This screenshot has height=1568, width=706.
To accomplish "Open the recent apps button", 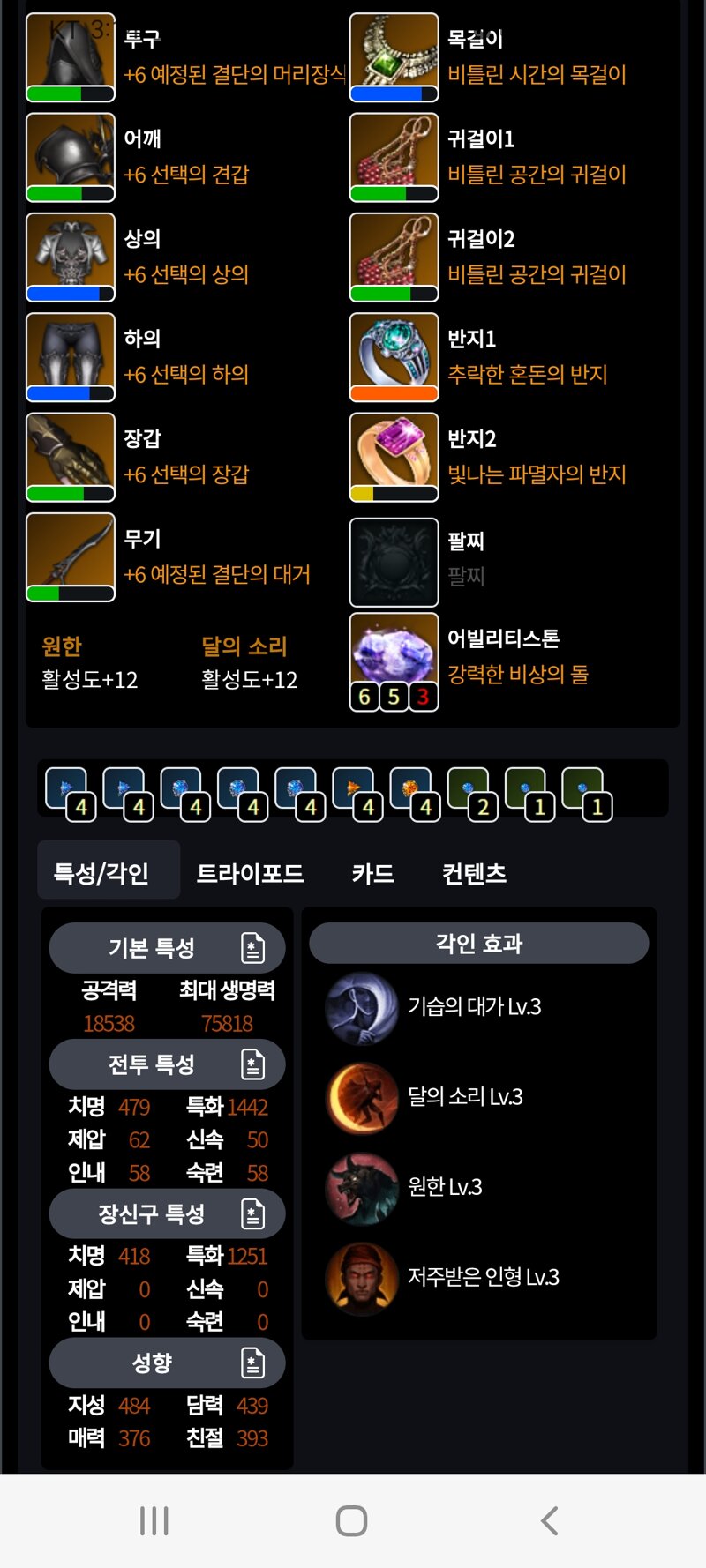I will (x=154, y=1520).
